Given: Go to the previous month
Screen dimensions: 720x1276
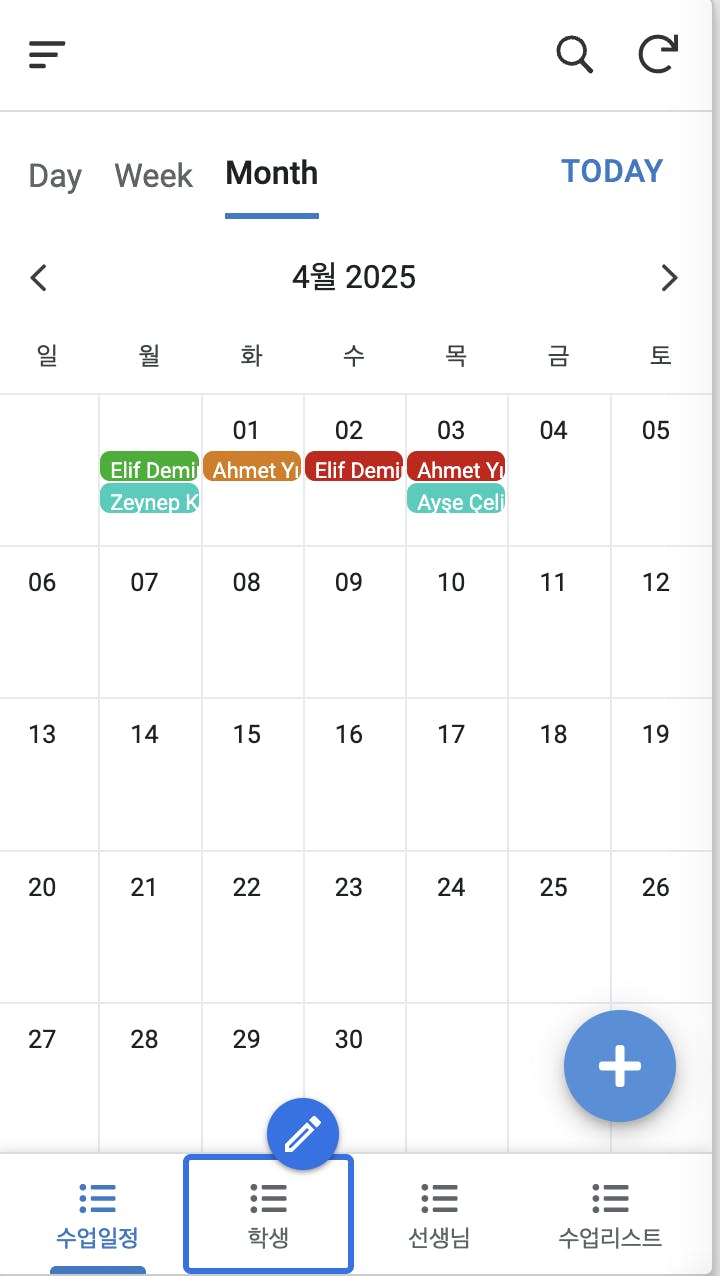Looking at the screenshot, I should pyautogui.click(x=39, y=277).
